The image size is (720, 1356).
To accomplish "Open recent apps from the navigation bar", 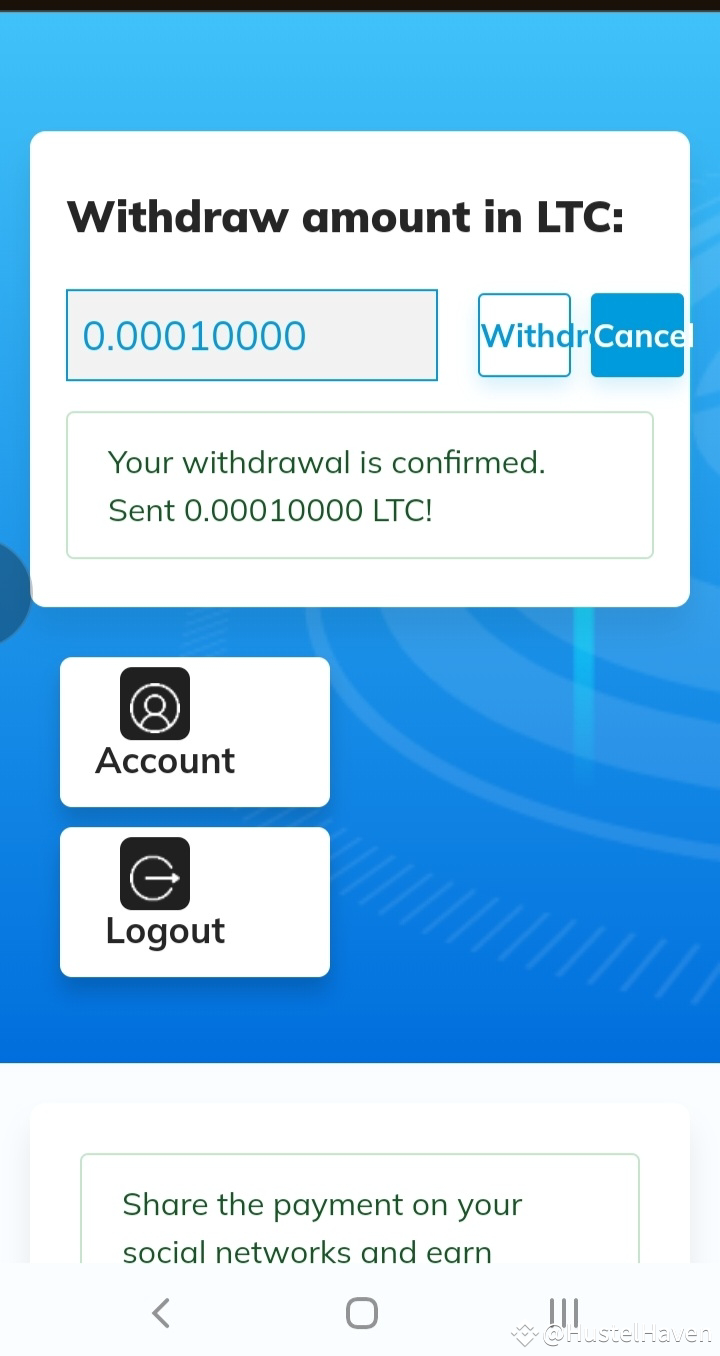I will pos(565,1311).
